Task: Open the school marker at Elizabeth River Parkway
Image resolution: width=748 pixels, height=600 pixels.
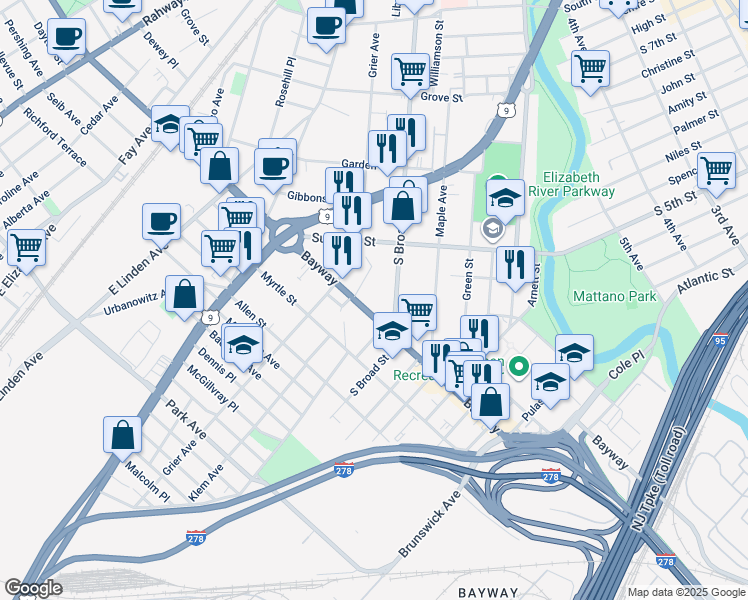Action: coord(506,197)
